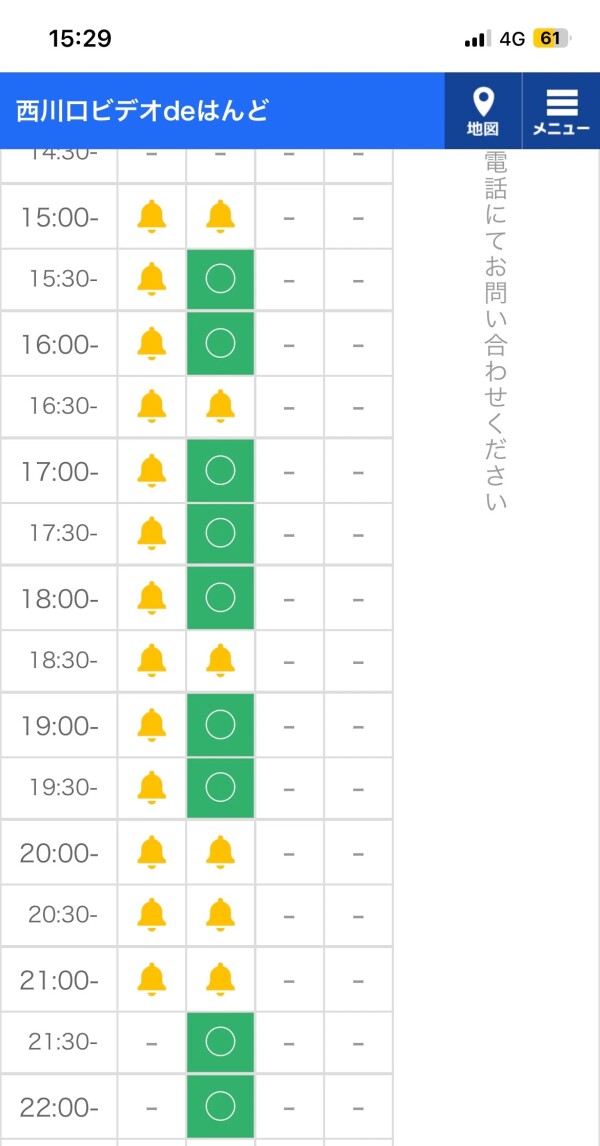Choose the open 21:30 slot

(220, 1042)
